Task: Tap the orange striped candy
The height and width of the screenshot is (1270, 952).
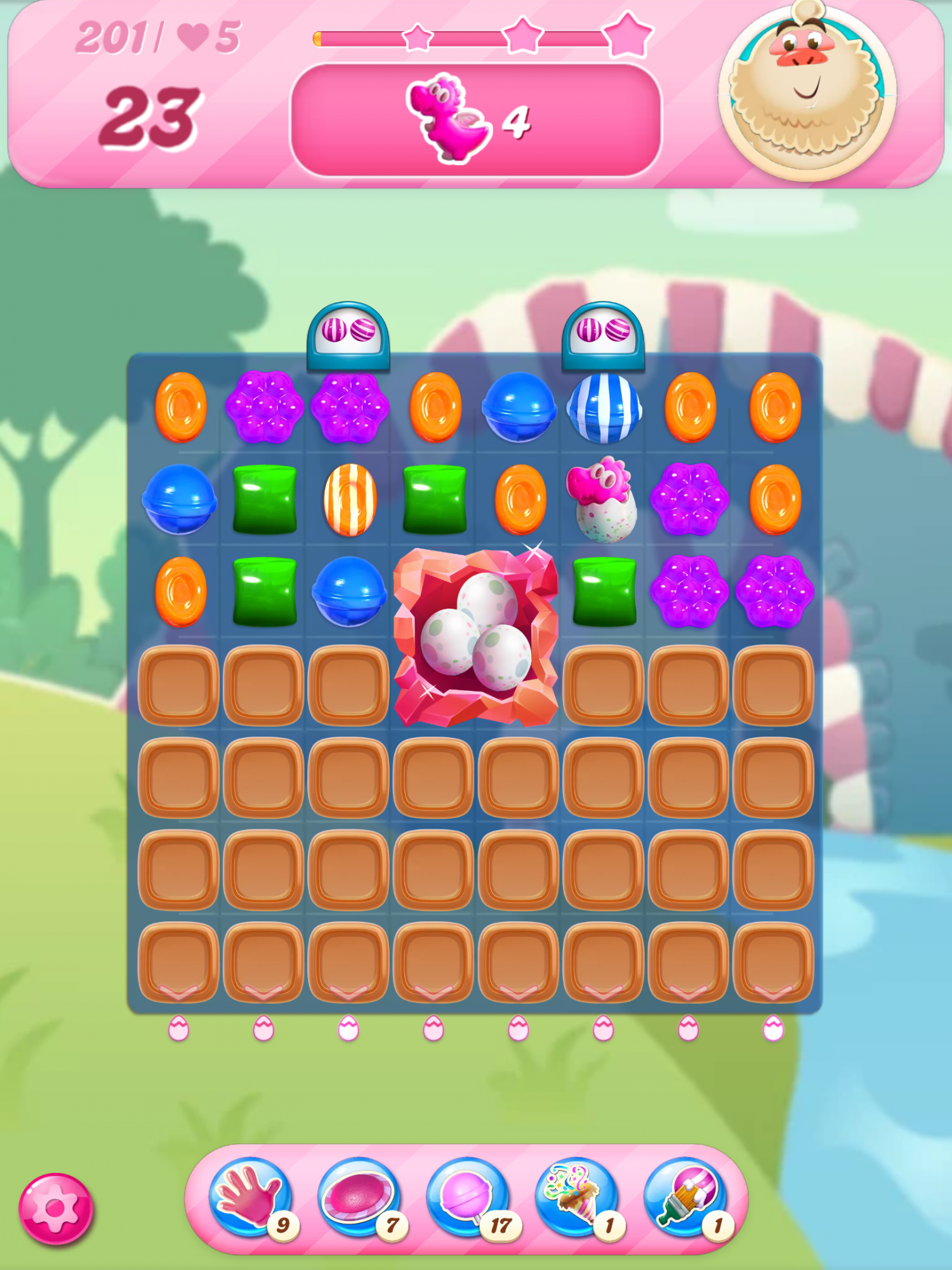Action: click(350, 500)
